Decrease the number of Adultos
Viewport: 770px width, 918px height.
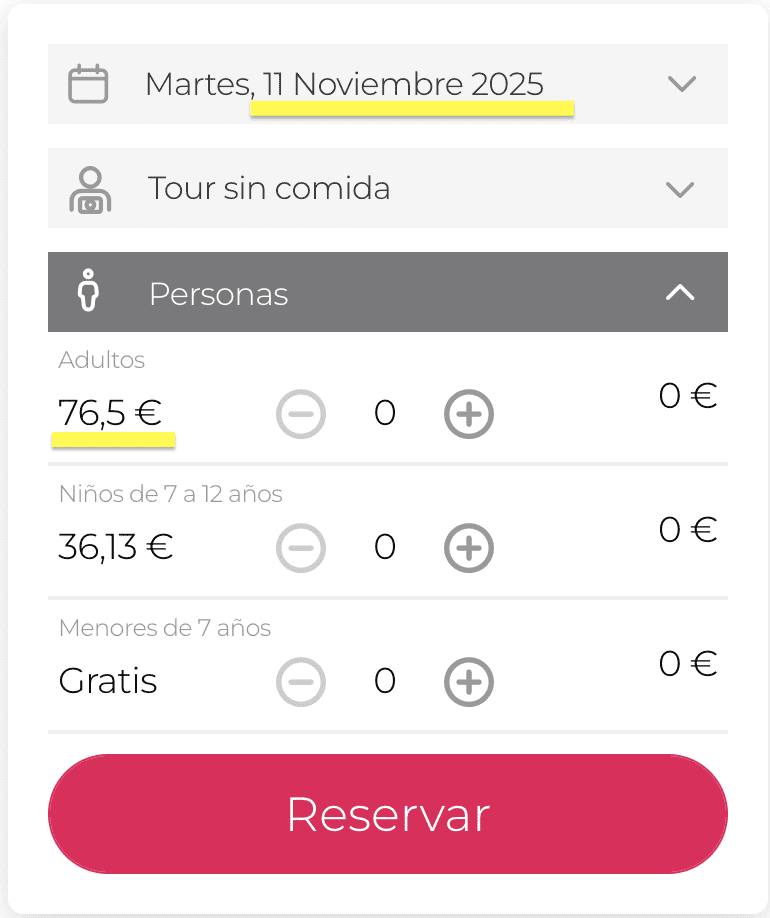301,413
